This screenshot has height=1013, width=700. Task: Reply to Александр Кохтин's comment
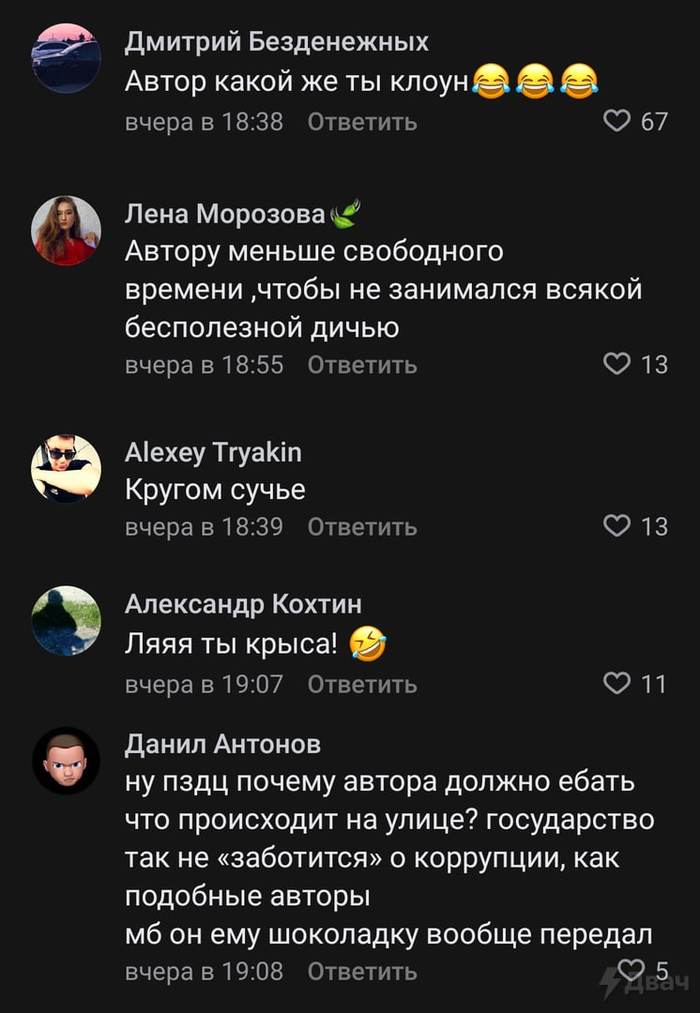pyautogui.click(x=361, y=685)
